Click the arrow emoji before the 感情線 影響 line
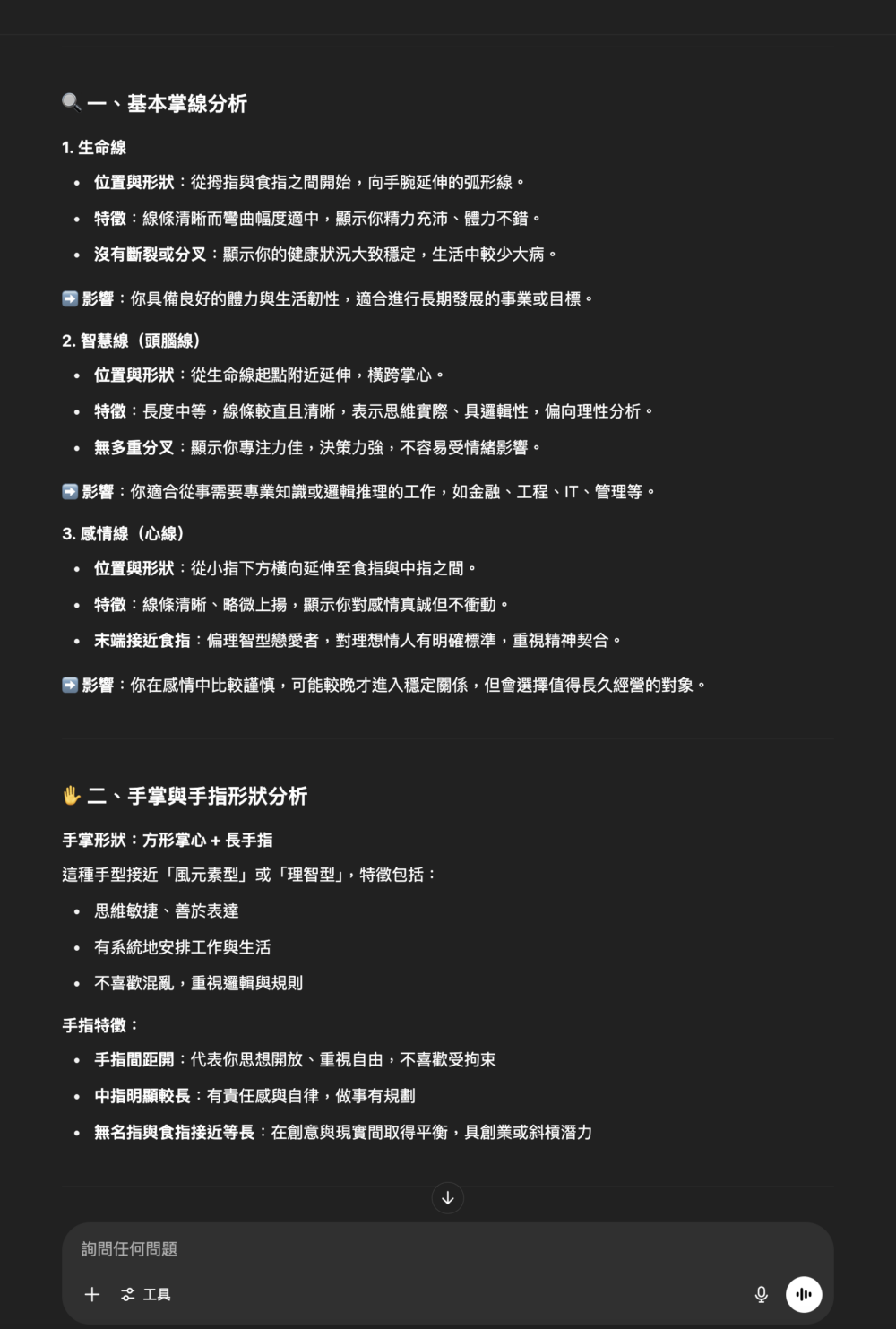This screenshot has height=1329, width=896. (x=69, y=684)
